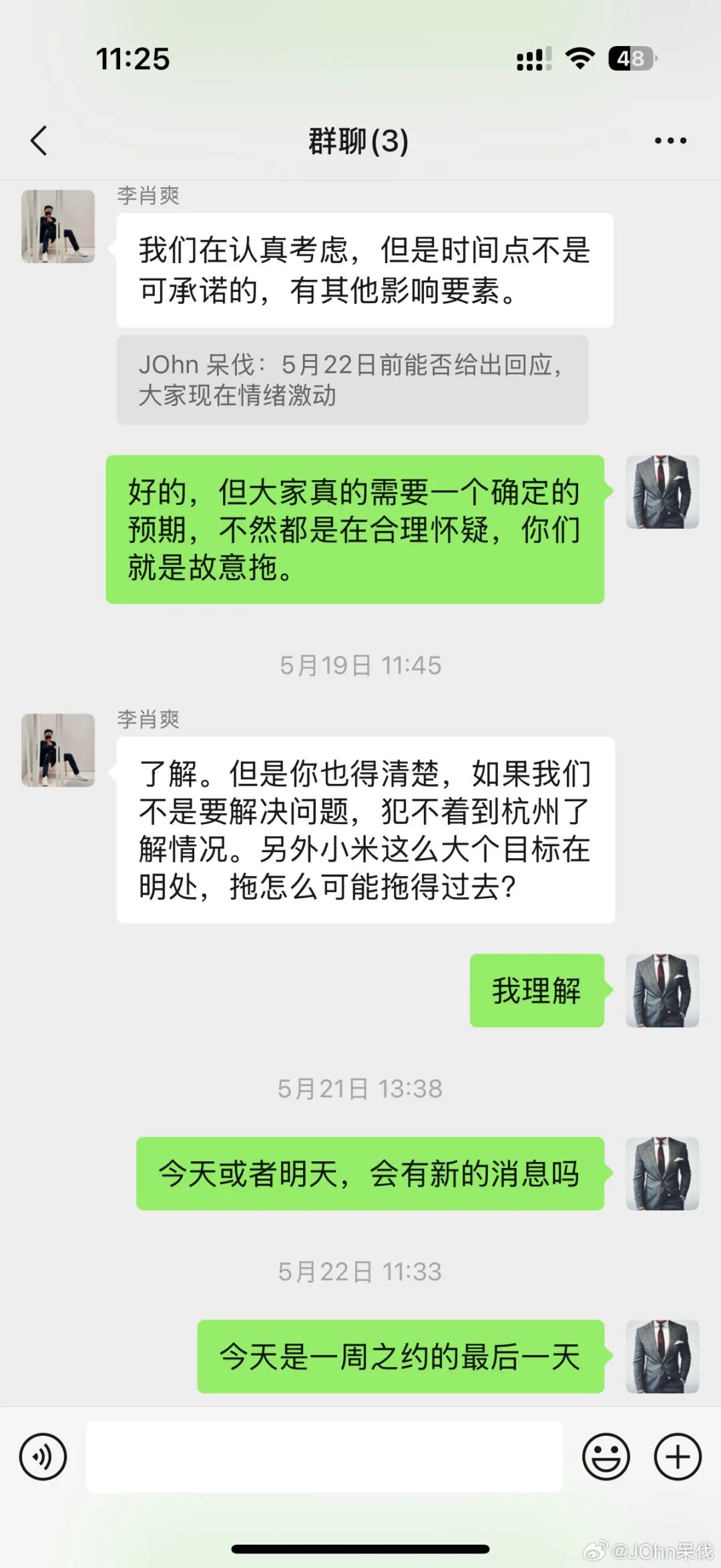
Task: Open the chat info overflow menu
Action: [670, 141]
